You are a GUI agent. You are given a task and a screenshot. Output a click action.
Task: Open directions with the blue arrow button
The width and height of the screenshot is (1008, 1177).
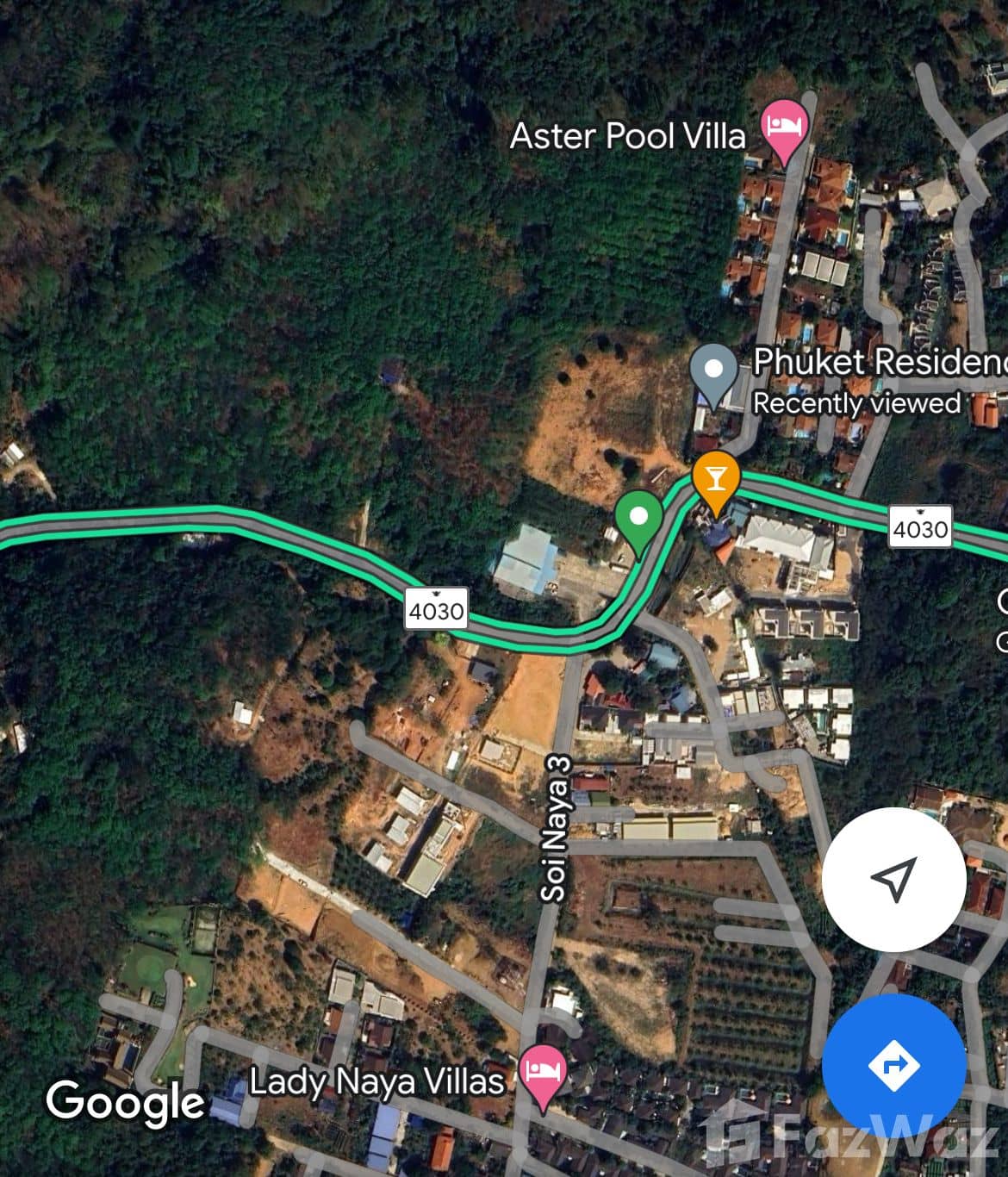(x=893, y=1065)
